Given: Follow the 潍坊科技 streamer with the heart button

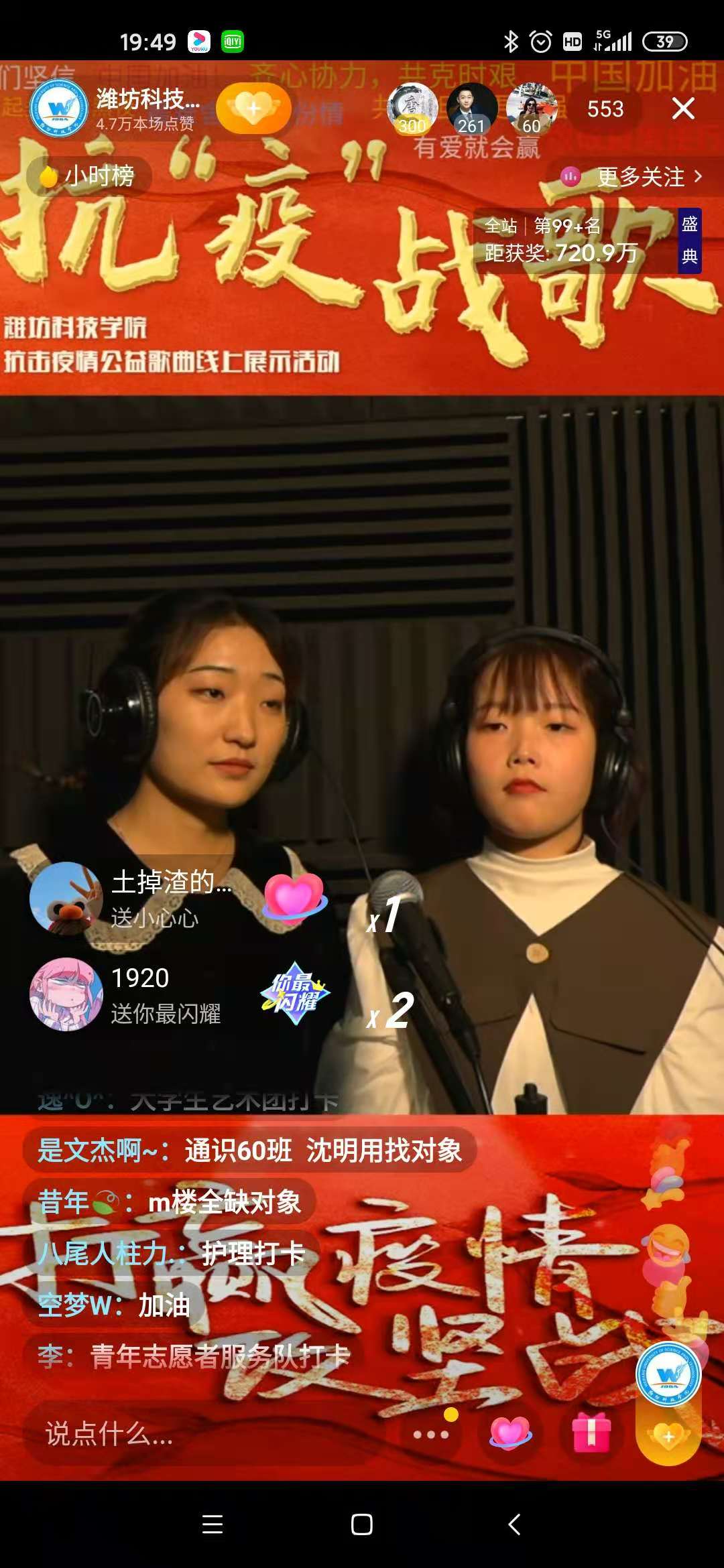Looking at the screenshot, I should [253, 109].
